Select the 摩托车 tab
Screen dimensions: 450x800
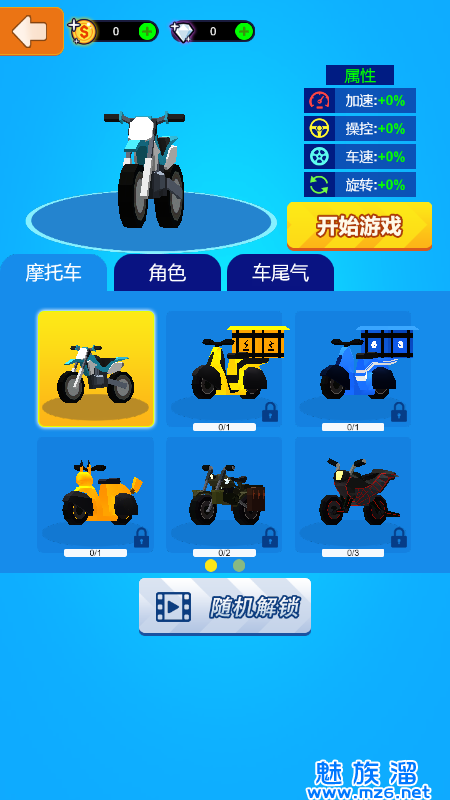coord(54,273)
